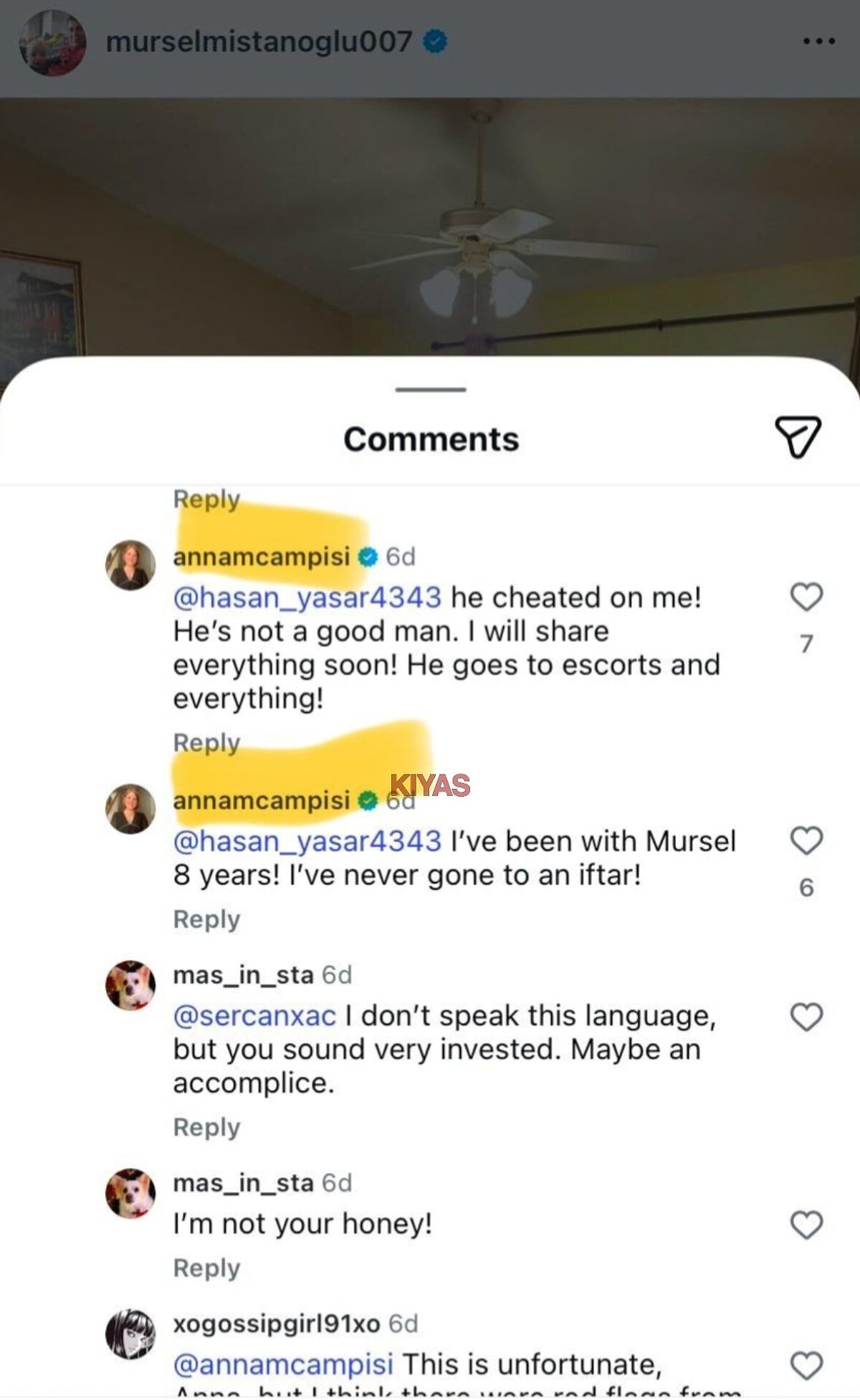The width and height of the screenshot is (860, 1400).
Task: Like the "Maybe an accomplice" comment
Action: (x=806, y=1017)
